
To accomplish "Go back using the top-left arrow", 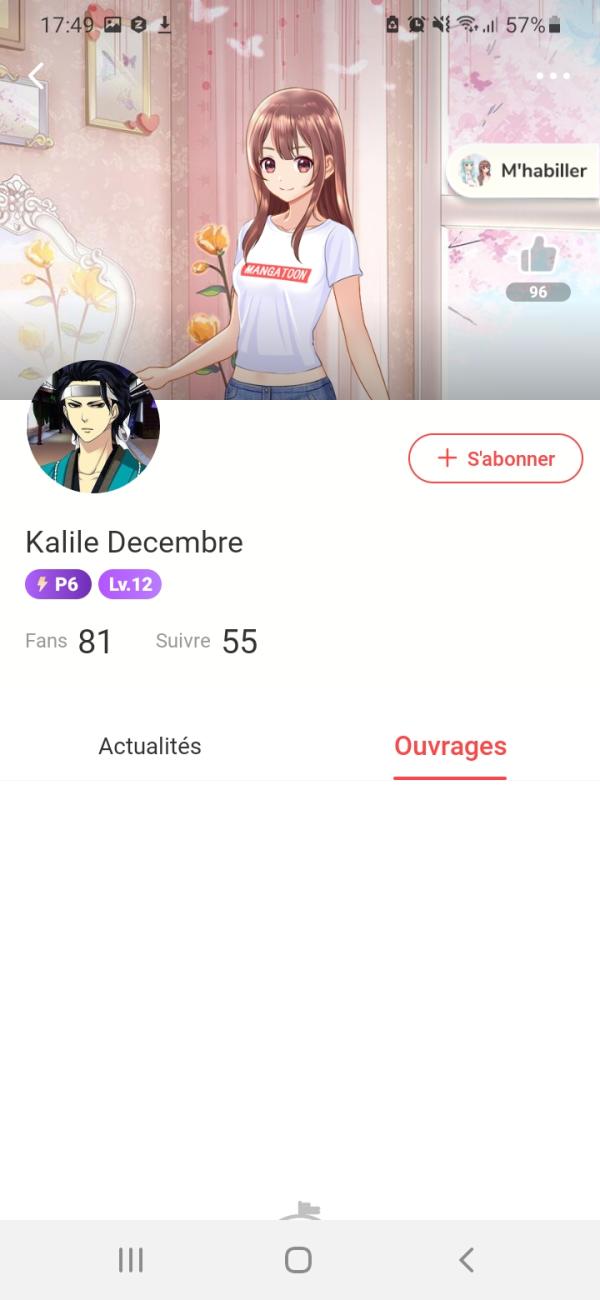I will point(36,76).
